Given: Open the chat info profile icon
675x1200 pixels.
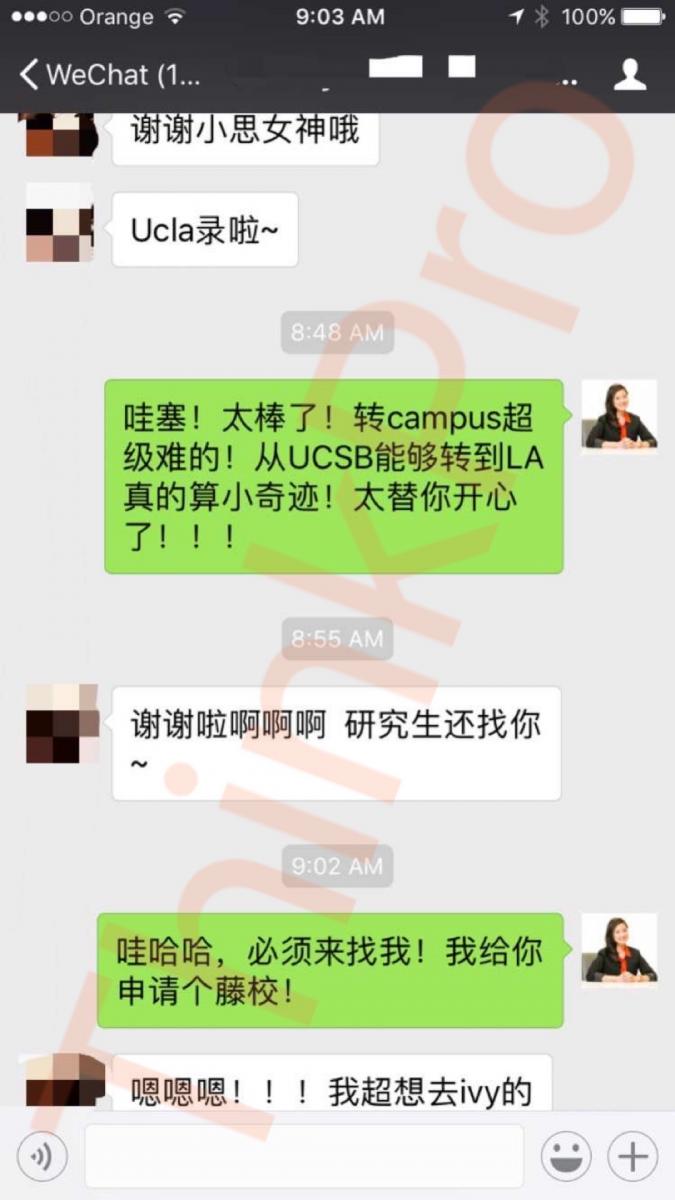Looking at the screenshot, I should [x=630, y=75].
